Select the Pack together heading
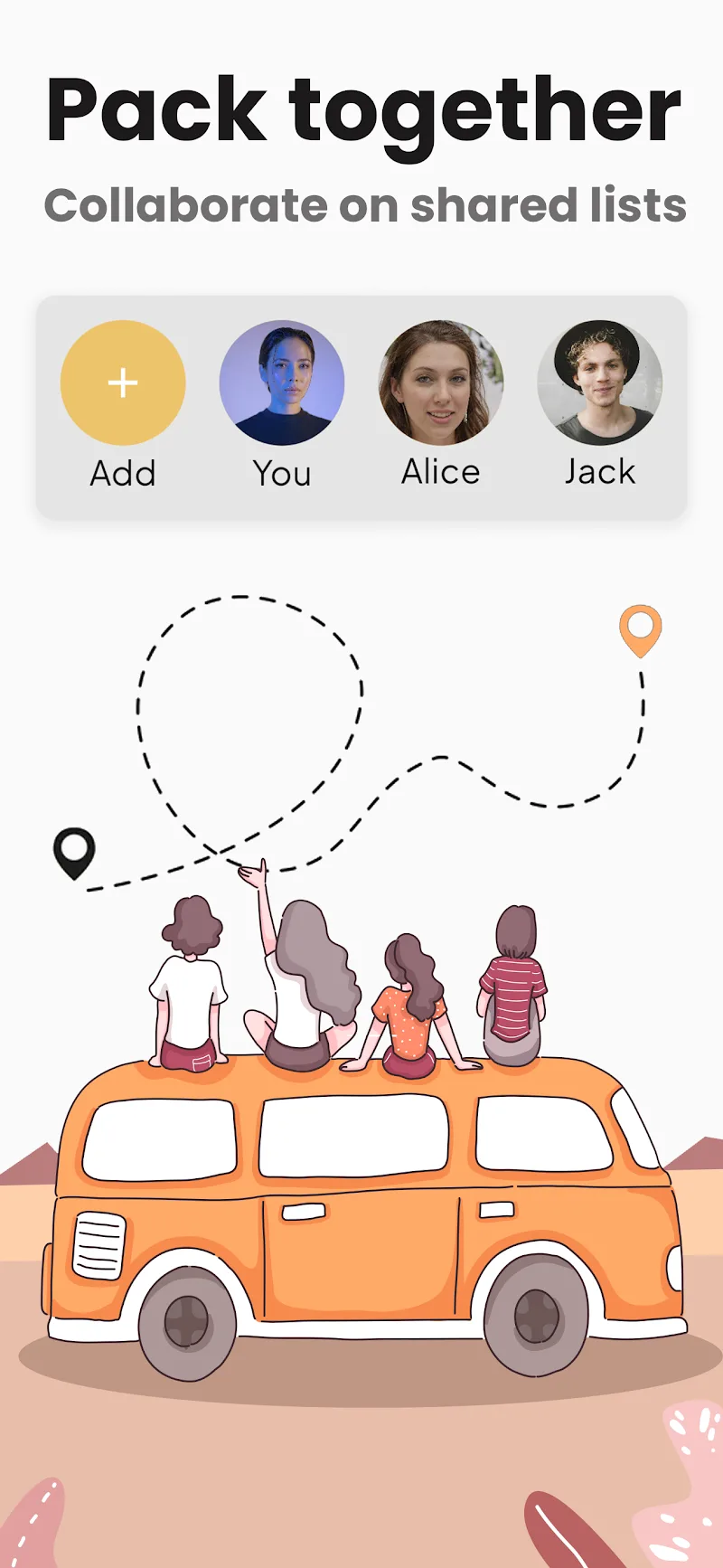 point(361,110)
